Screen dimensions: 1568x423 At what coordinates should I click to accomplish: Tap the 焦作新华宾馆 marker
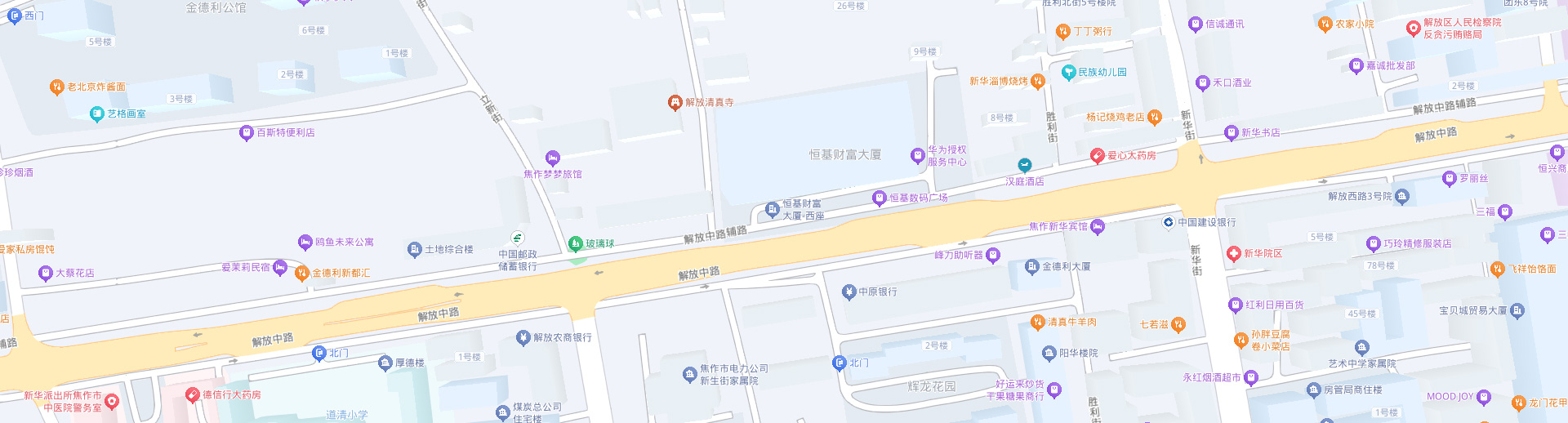pyautogui.click(x=1098, y=226)
